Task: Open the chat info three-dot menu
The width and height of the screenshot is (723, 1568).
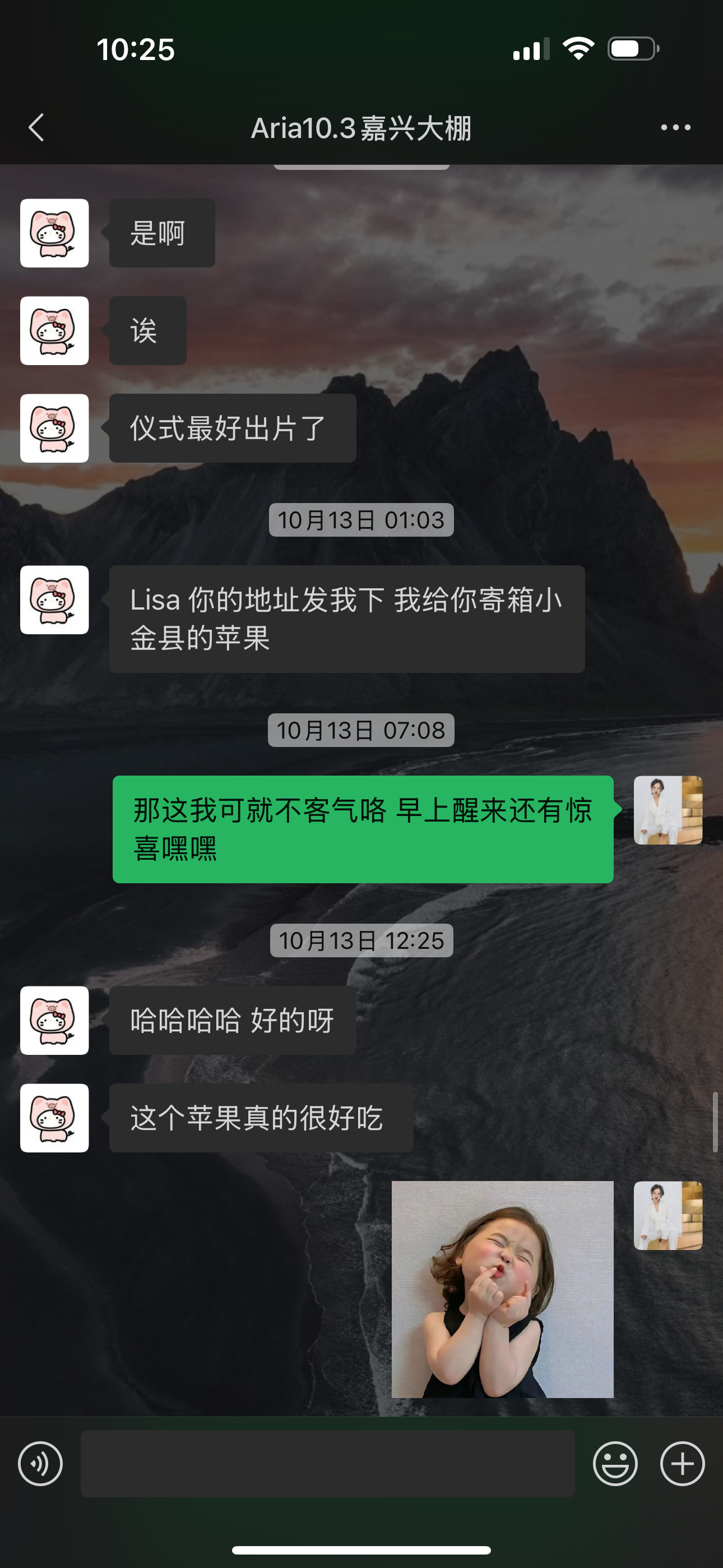Action: (675, 128)
